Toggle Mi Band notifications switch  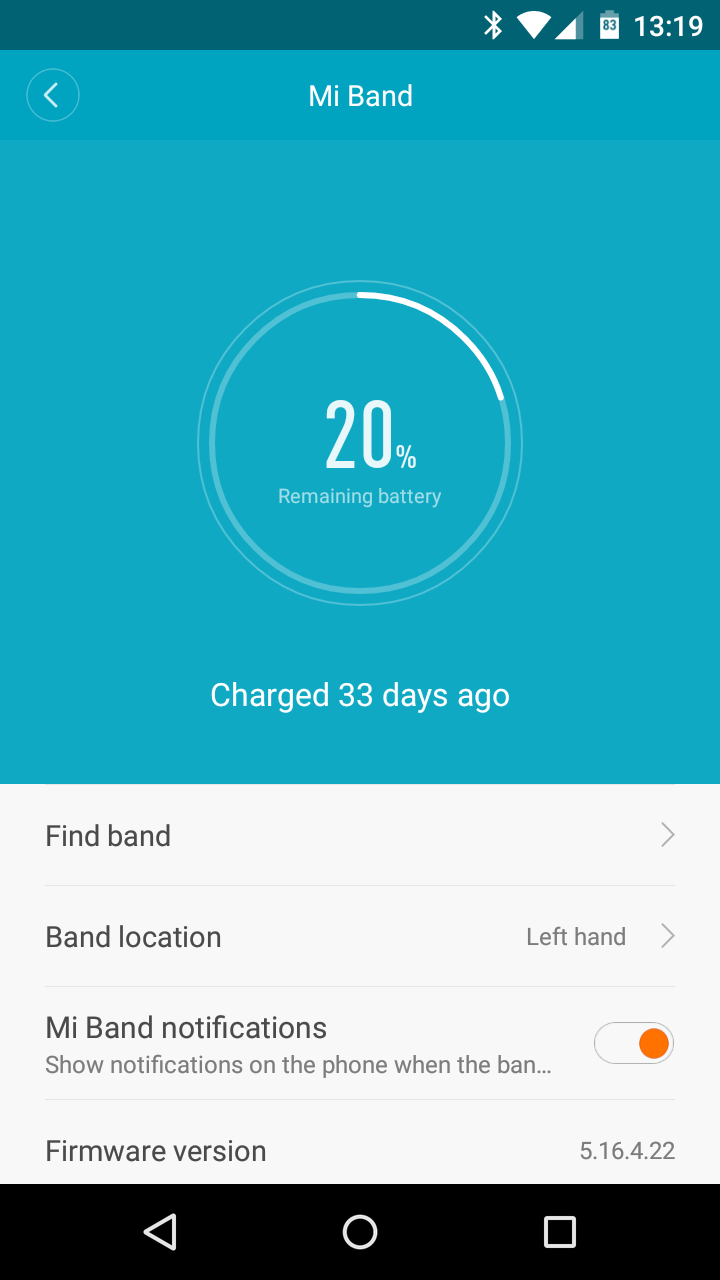pos(634,1044)
